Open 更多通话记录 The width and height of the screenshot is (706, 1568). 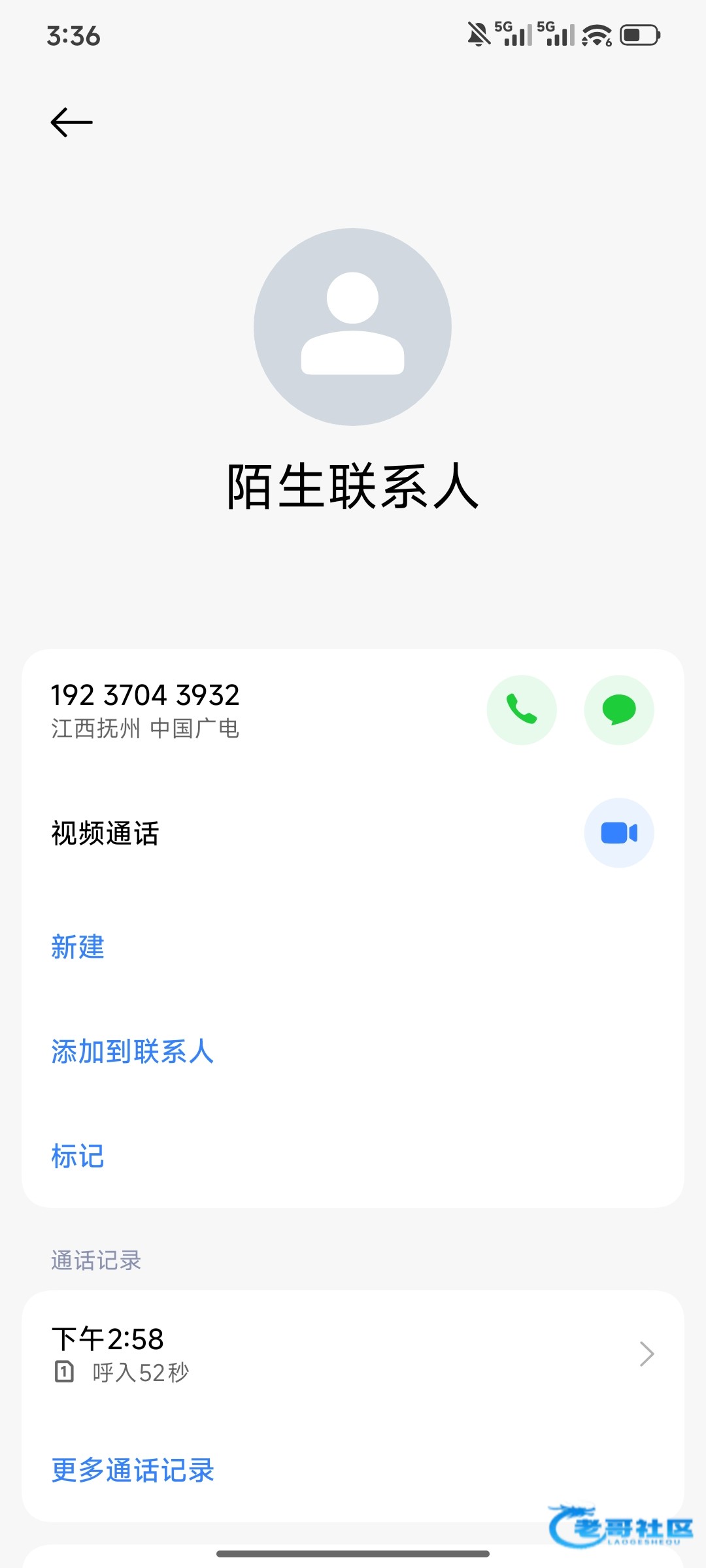pyautogui.click(x=133, y=1470)
